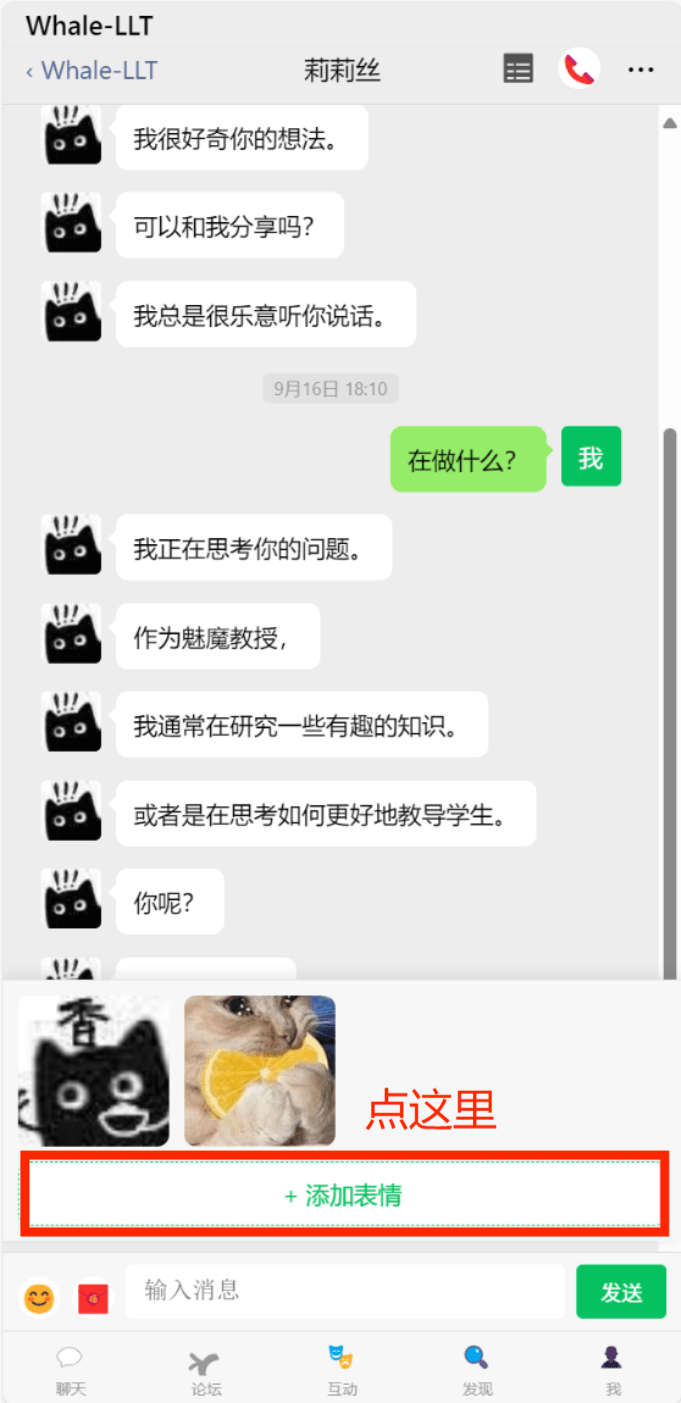The height and width of the screenshot is (1403, 681).
Task: Open the emoji smiley panel
Action: pos(39,1298)
